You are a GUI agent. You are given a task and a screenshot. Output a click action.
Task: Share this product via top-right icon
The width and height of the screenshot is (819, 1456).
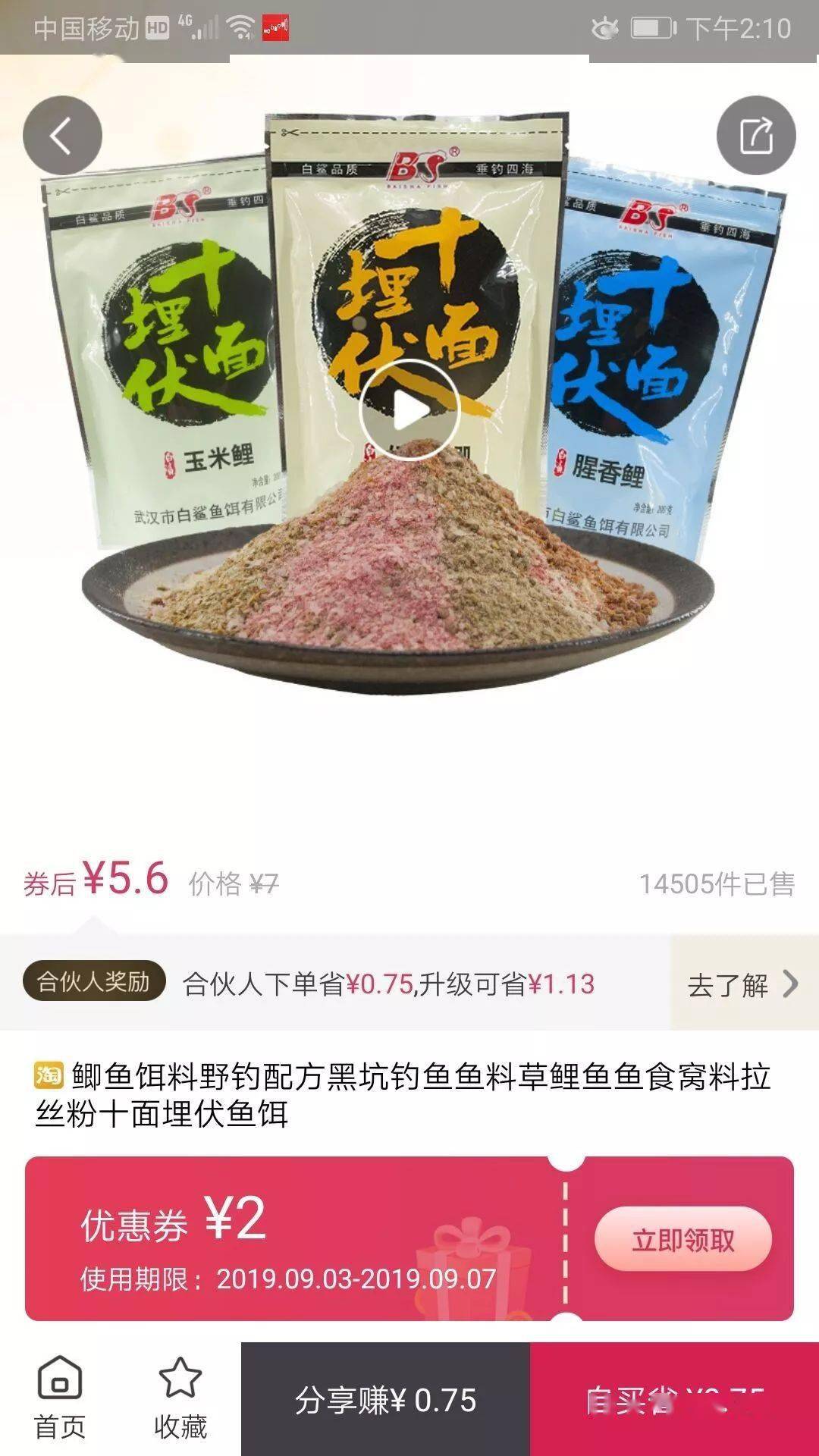(x=756, y=136)
